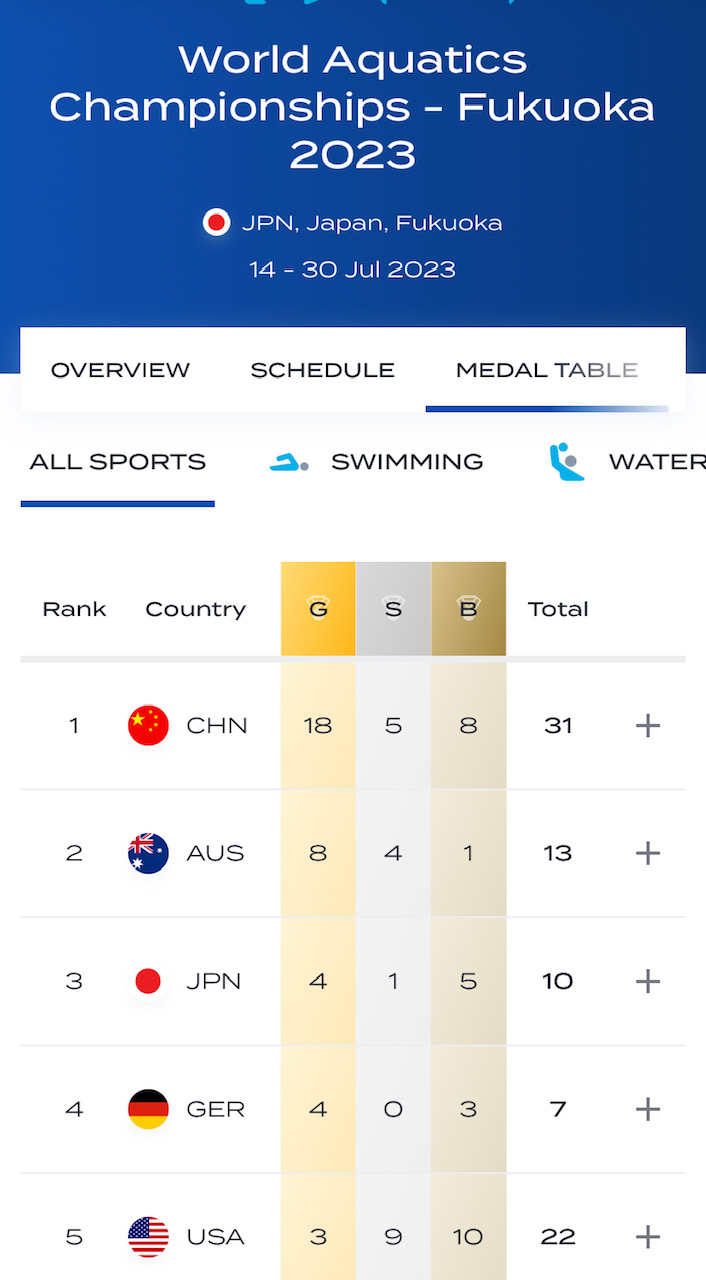Expand the USA medal breakdown
706x1280 pixels.
(x=648, y=1237)
